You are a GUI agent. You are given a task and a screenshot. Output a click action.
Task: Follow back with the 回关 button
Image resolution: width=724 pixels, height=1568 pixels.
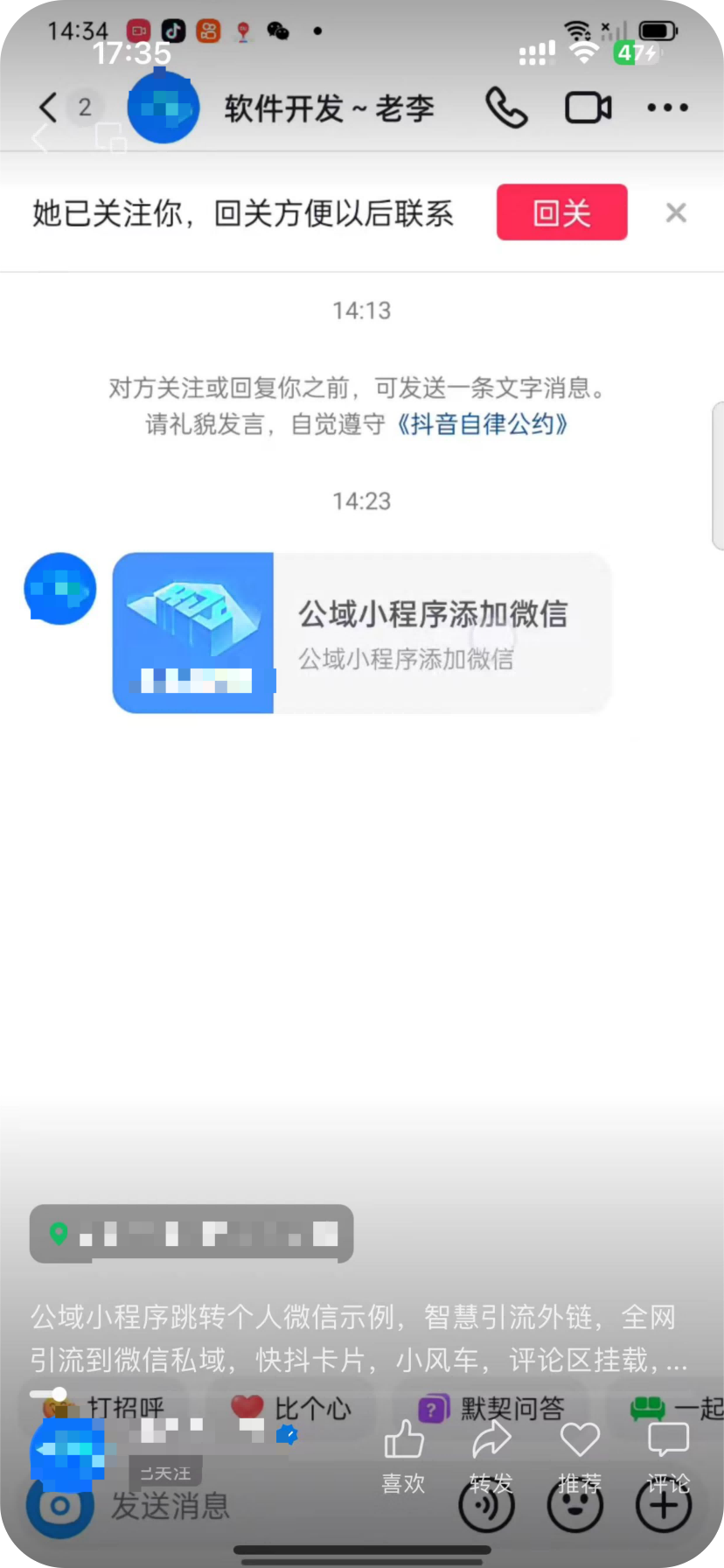561,213
